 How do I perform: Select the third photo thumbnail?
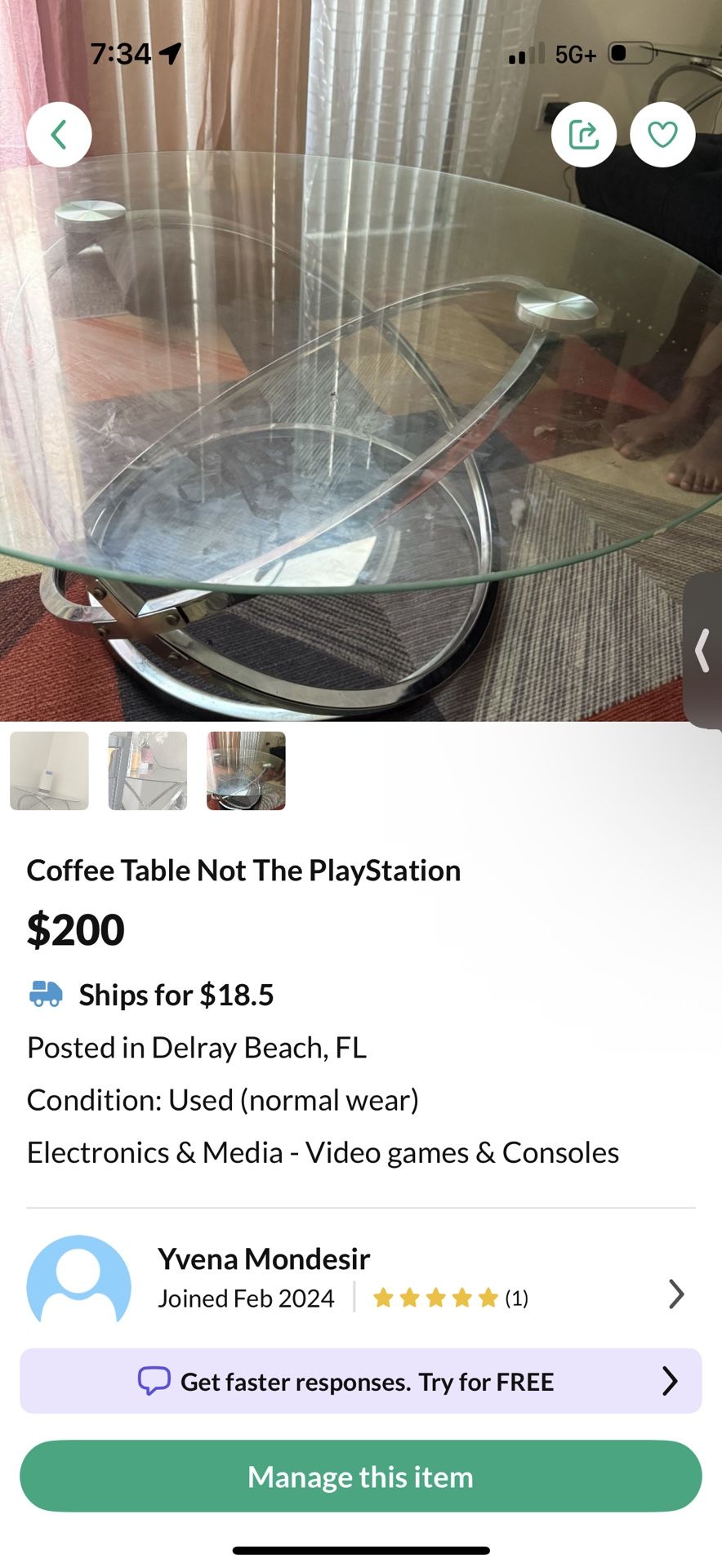(246, 770)
